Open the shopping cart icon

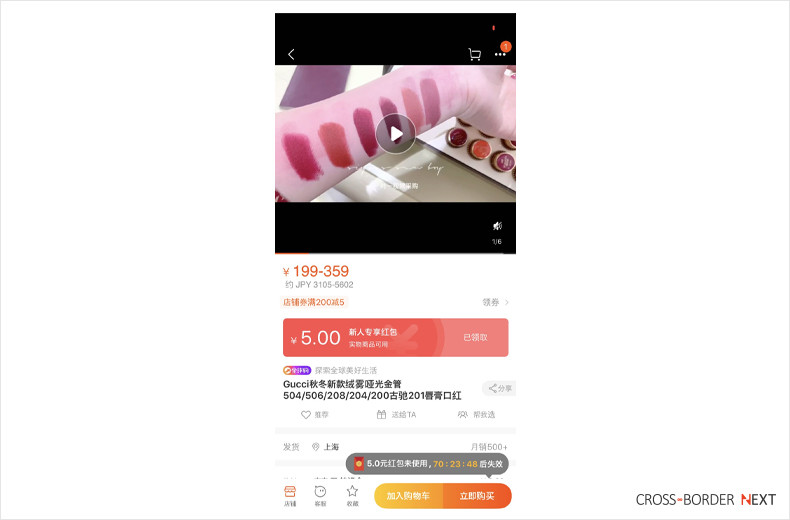pyautogui.click(x=474, y=54)
